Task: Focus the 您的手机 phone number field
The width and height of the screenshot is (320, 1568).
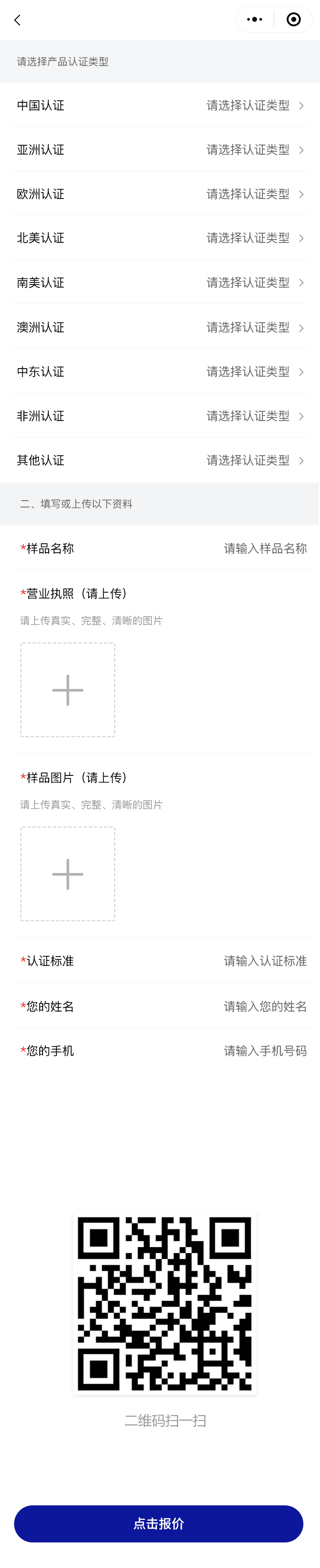Action: (265, 1051)
